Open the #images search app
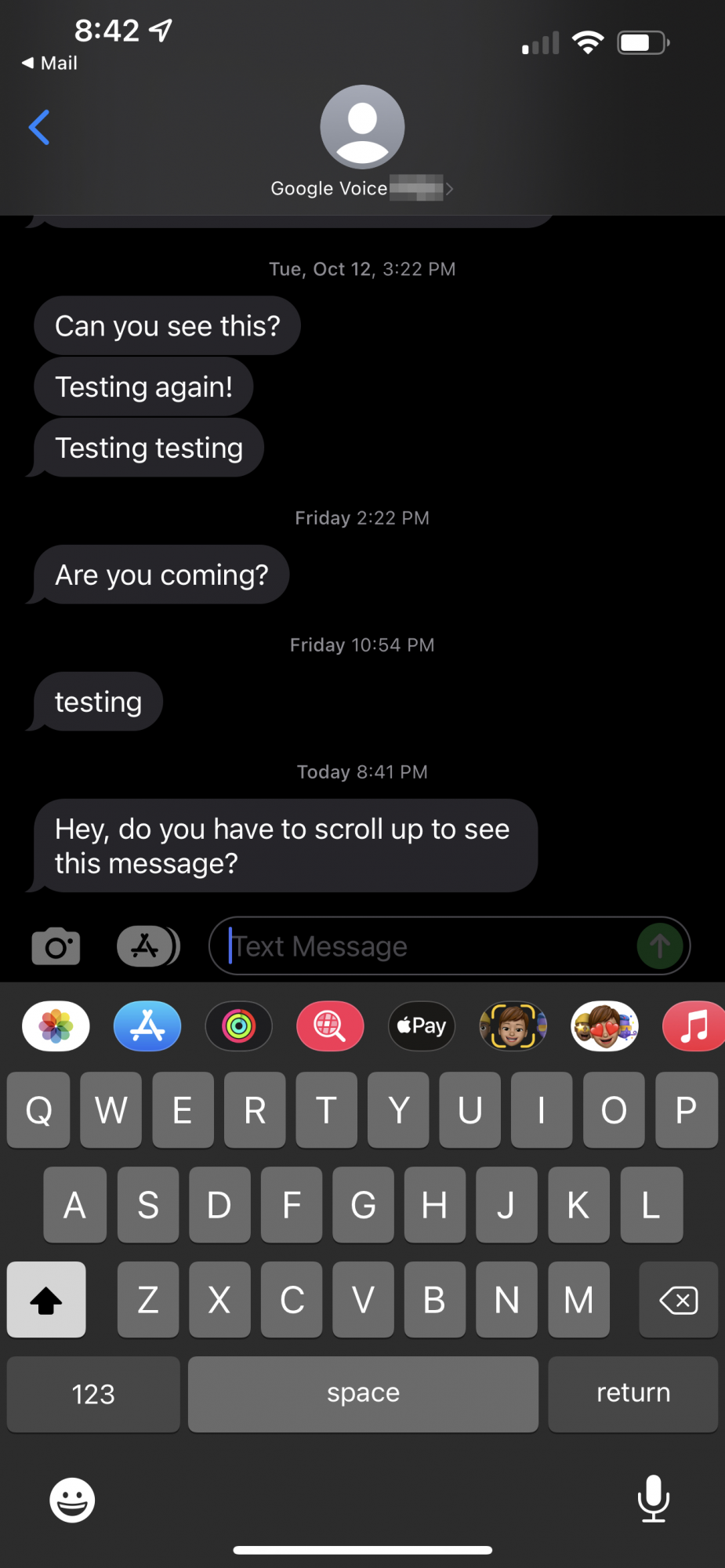This screenshot has height=1568, width=725. 330,1025
